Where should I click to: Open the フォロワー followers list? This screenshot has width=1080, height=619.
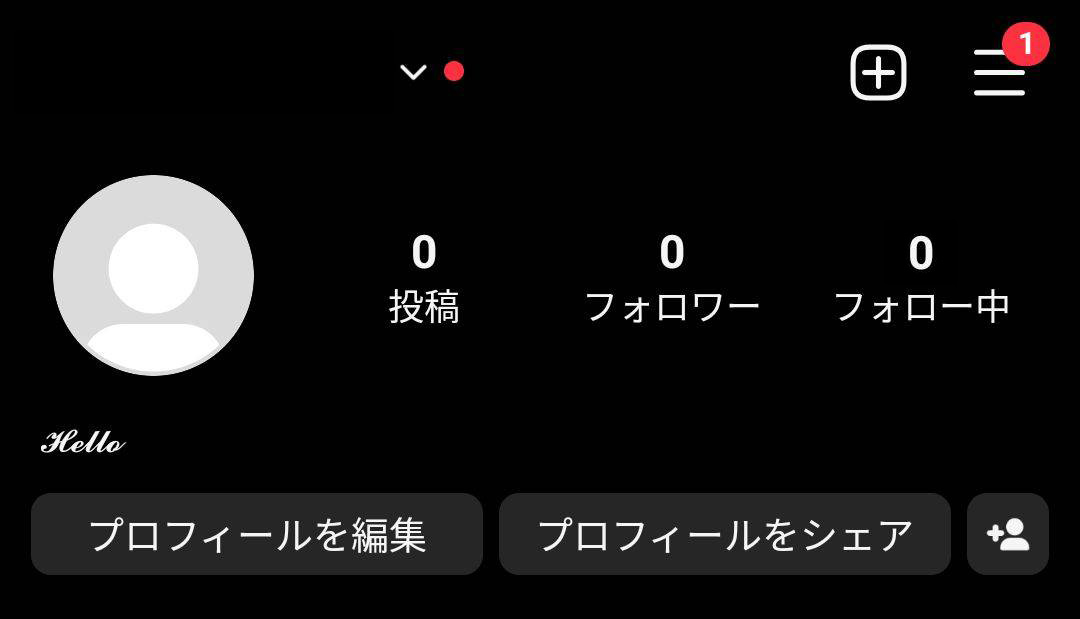point(672,279)
